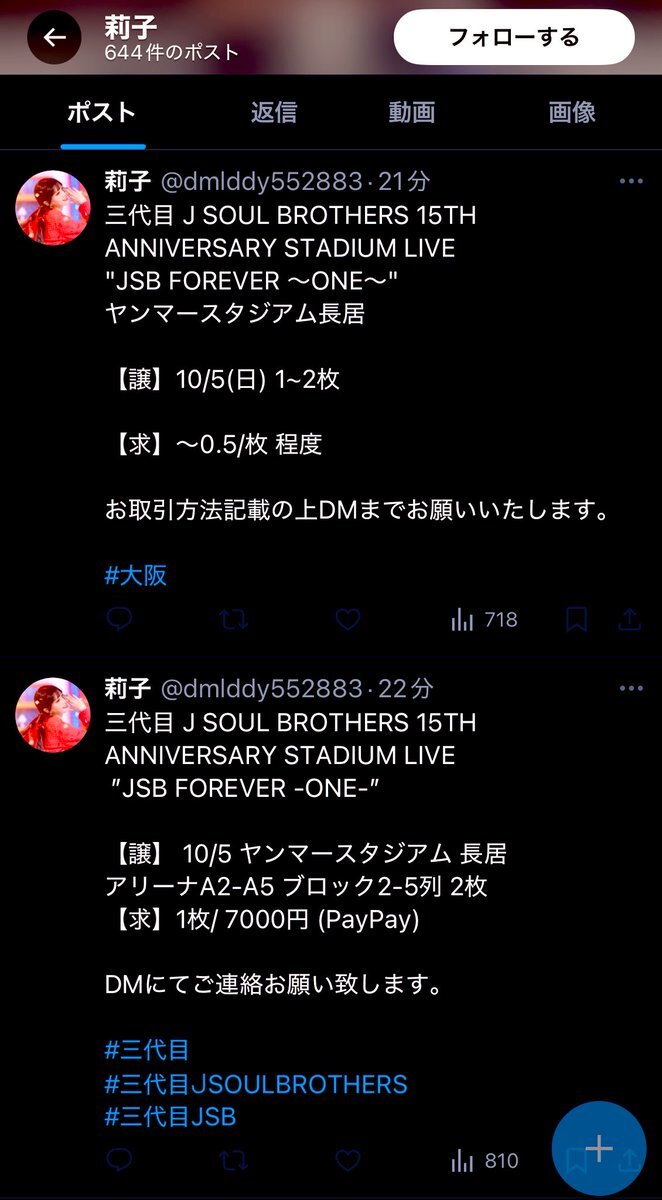Open overflow menu on the 22分 post
Screen dimensions: 662x1200
click(x=631, y=688)
